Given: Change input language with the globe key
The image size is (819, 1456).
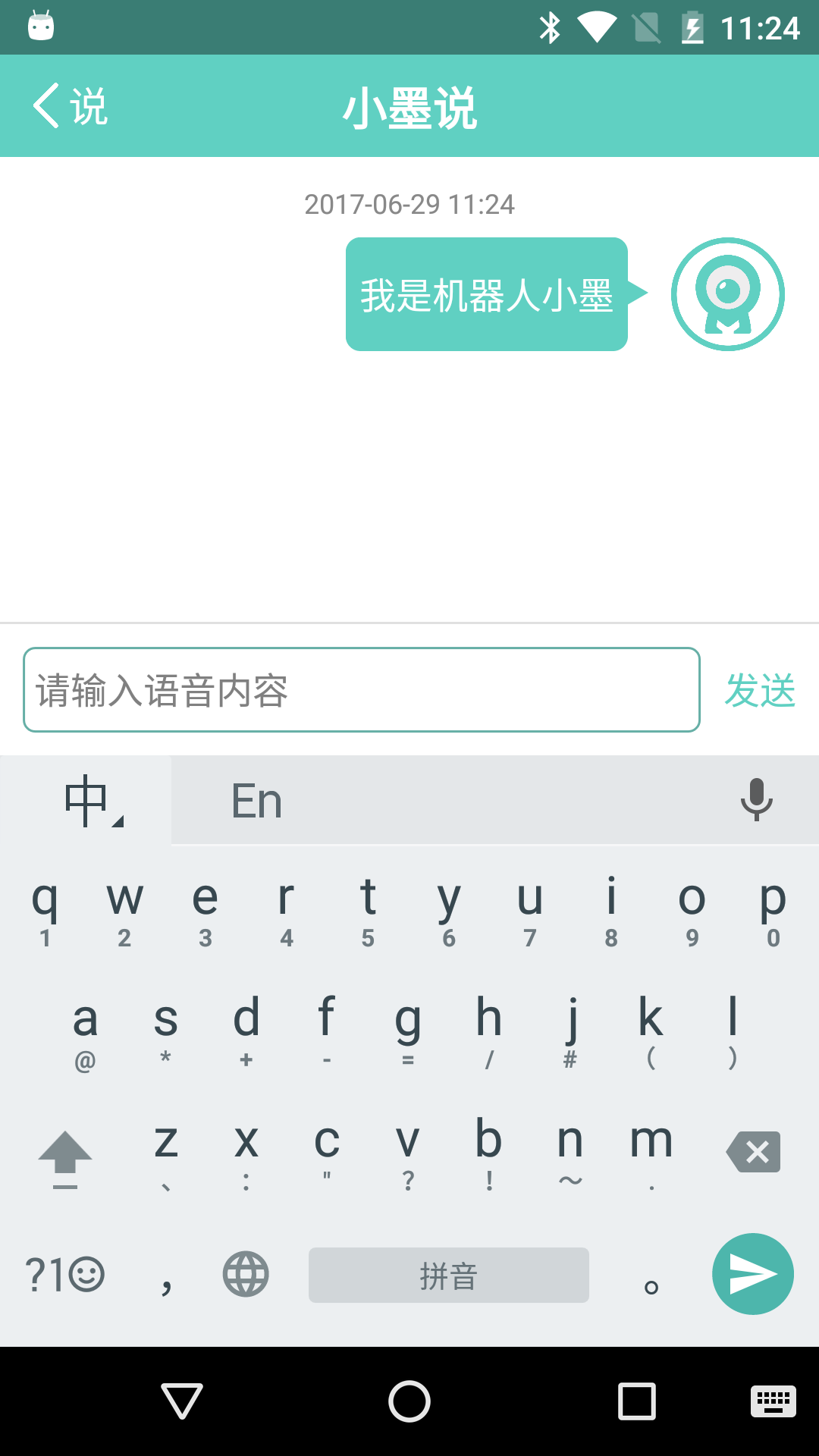Looking at the screenshot, I should (246, 1274).
